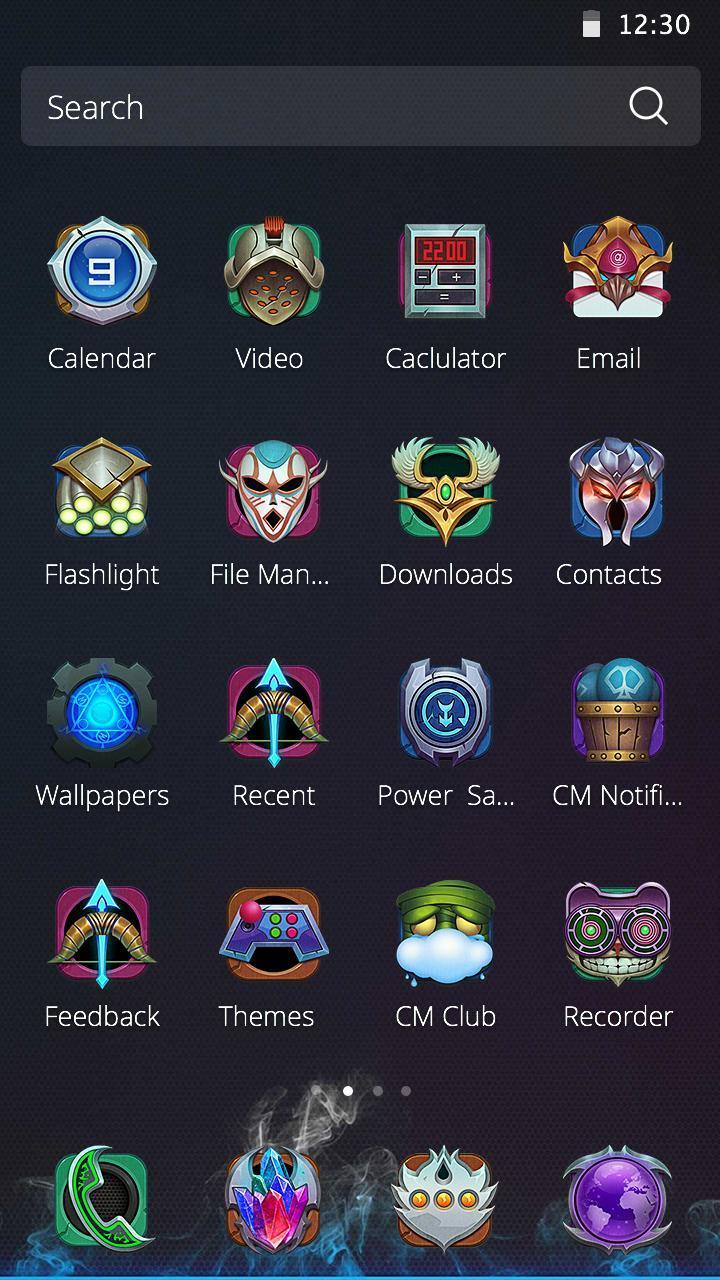Open the File Manager
Screen dimensions: 720x1280
coord(273,487)
